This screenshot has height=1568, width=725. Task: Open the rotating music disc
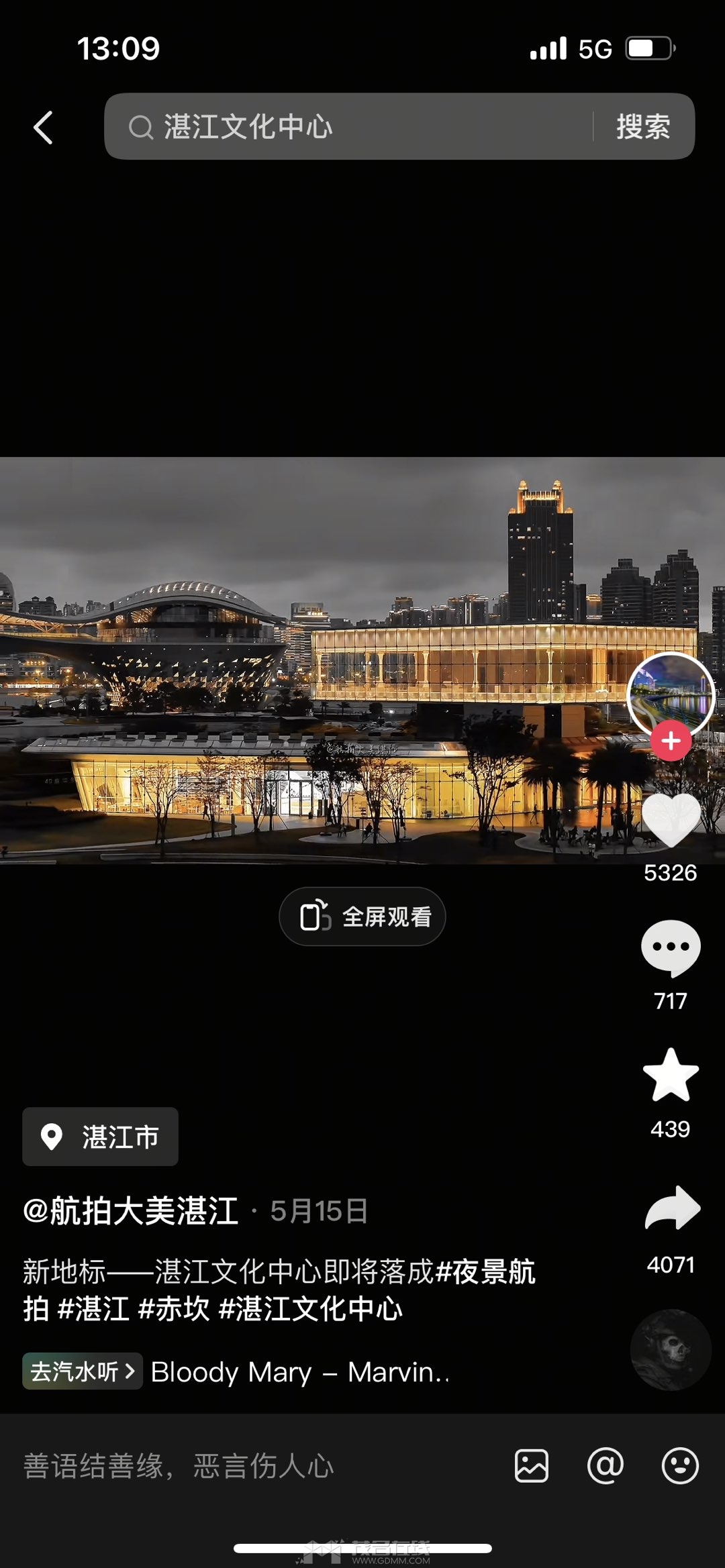pyautogui.click(x=670, y=1349)
